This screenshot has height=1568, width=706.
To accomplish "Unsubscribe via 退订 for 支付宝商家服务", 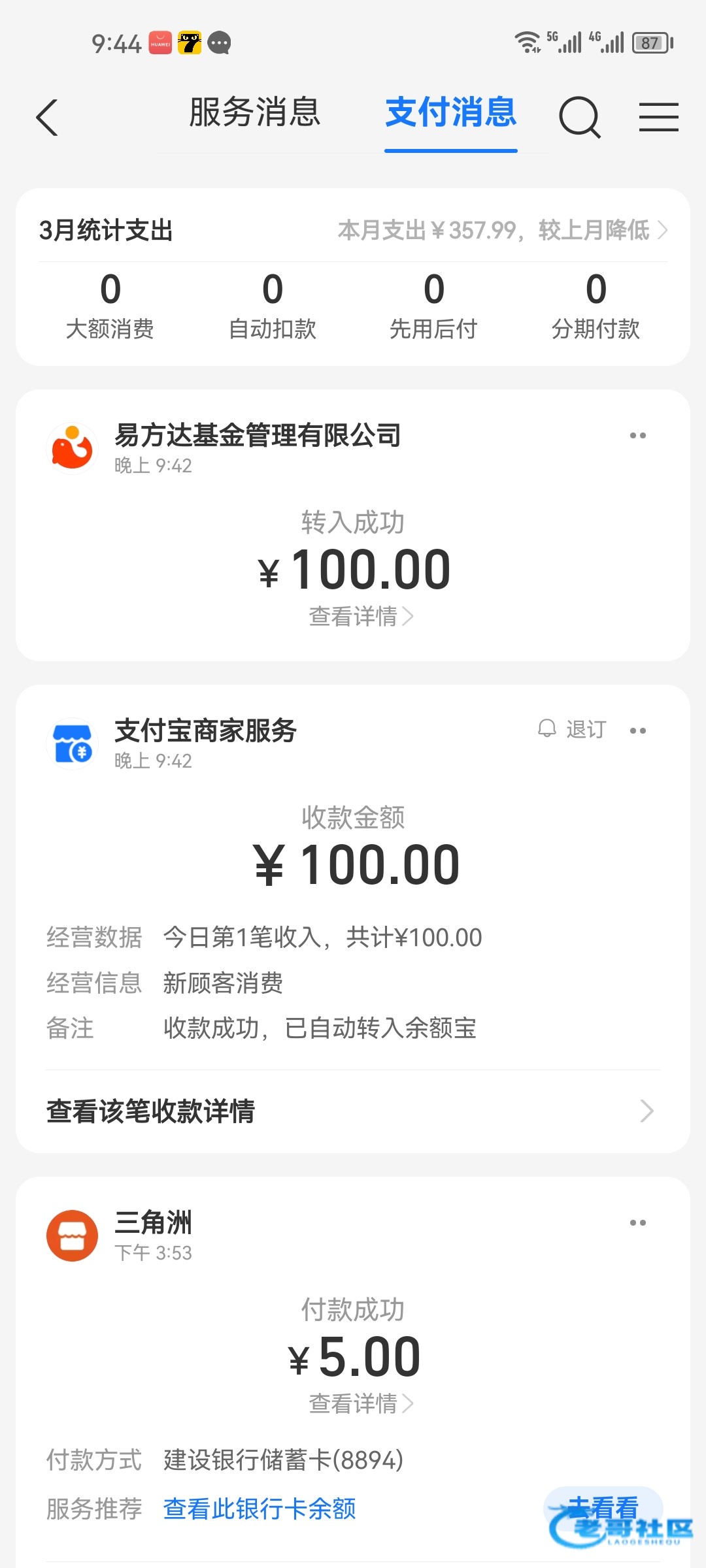I will click(x=573, y=729).
